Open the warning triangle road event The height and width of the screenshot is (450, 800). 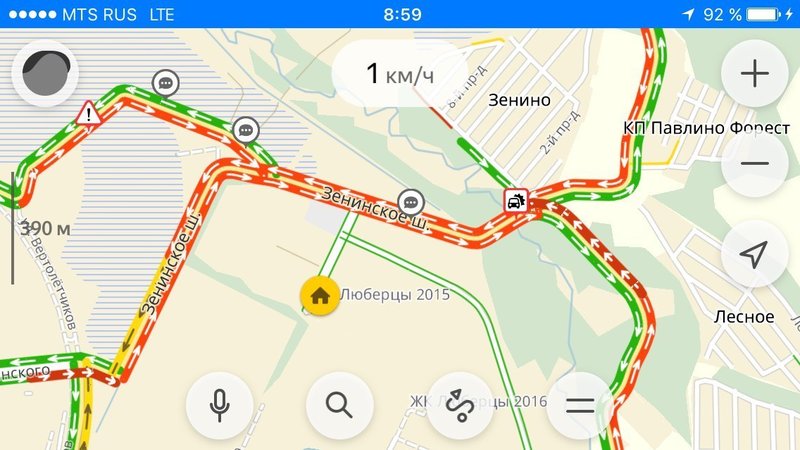90,115
